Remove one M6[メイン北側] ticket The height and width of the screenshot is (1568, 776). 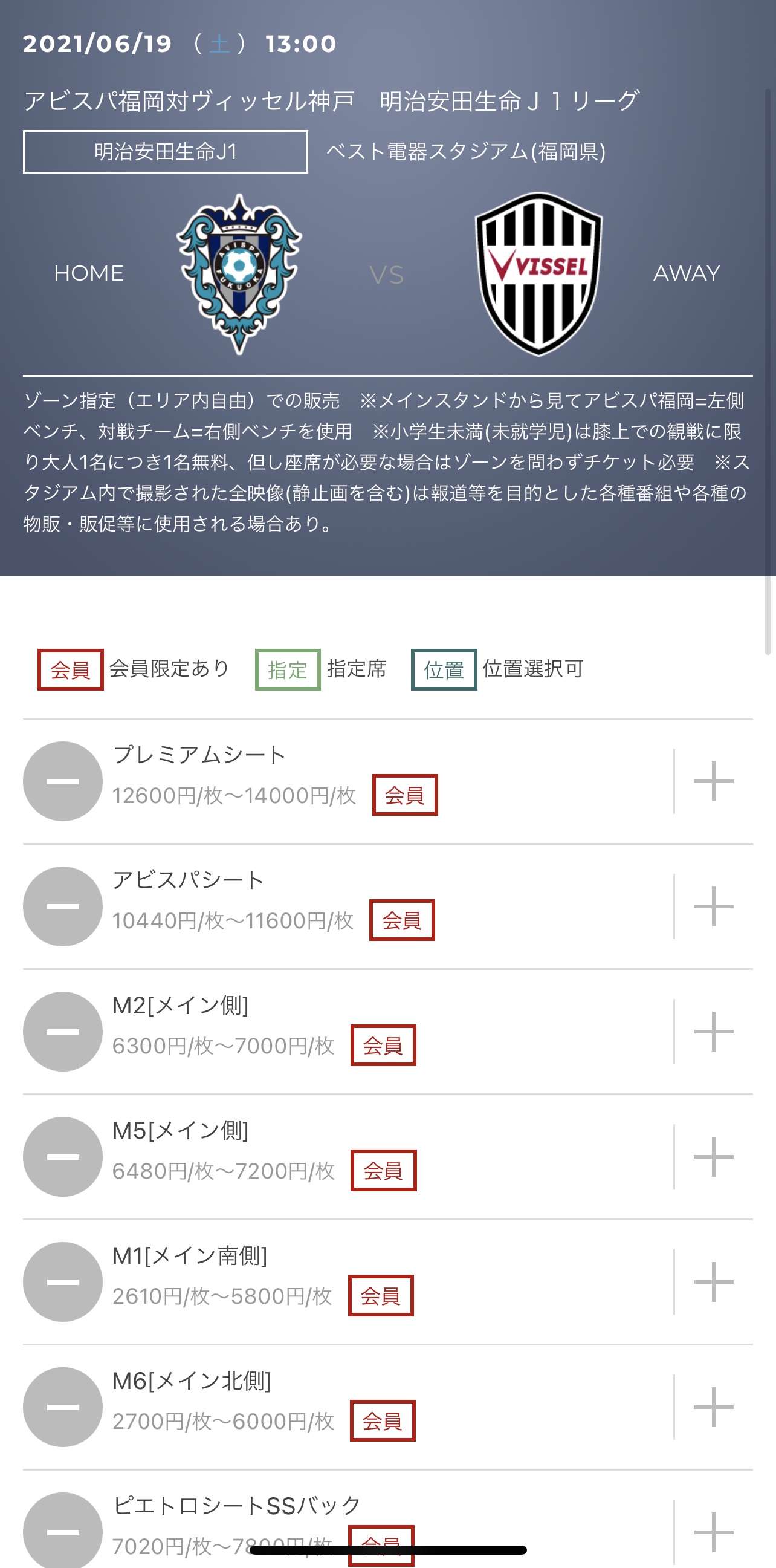(63, 1407)
